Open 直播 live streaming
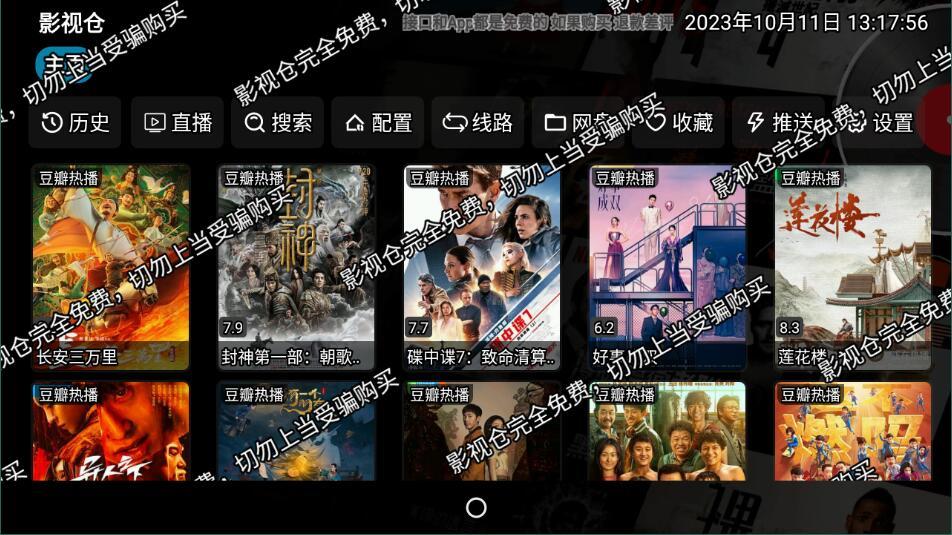Screen dimensions: 952x535 pyautogui.click(x=179, y=123)
